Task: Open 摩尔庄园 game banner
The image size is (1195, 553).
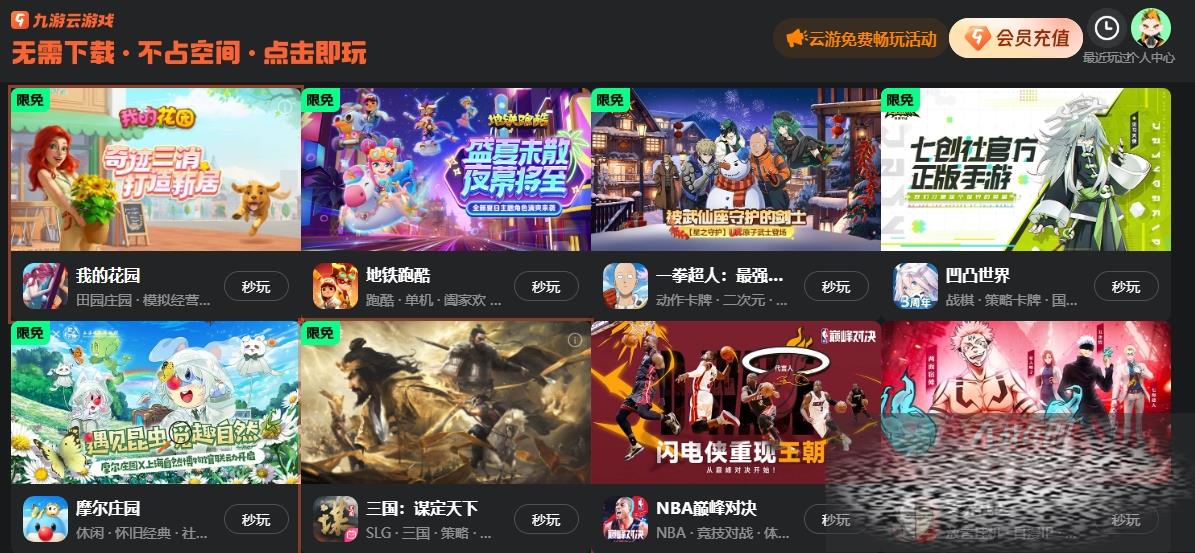Action: 155,402
